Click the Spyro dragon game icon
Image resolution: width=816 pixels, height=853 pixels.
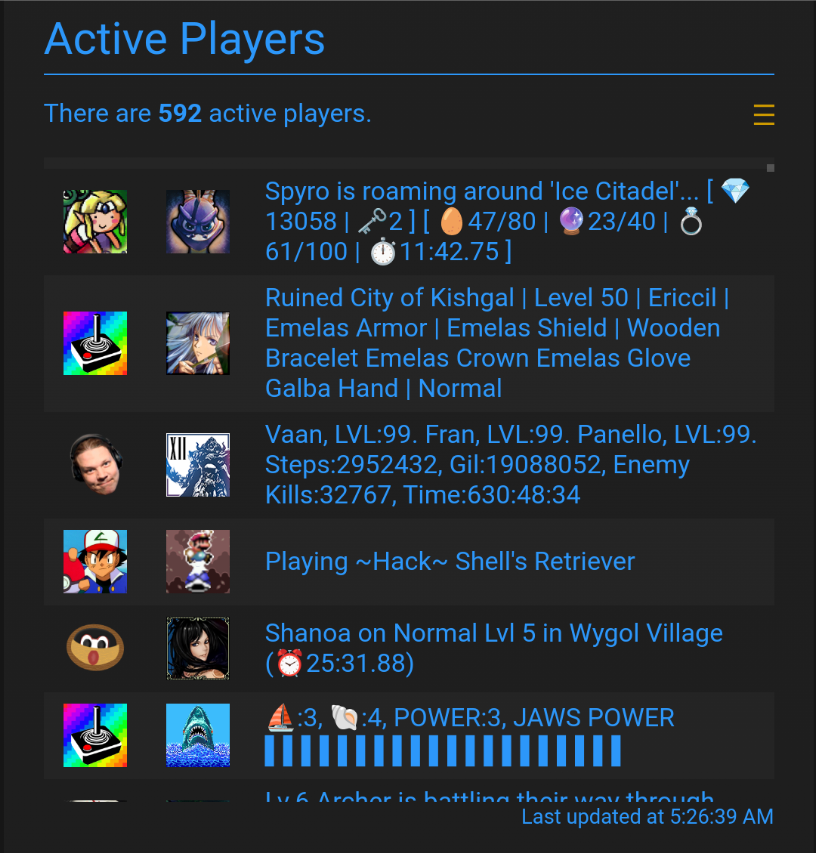(x=197, y=222)
